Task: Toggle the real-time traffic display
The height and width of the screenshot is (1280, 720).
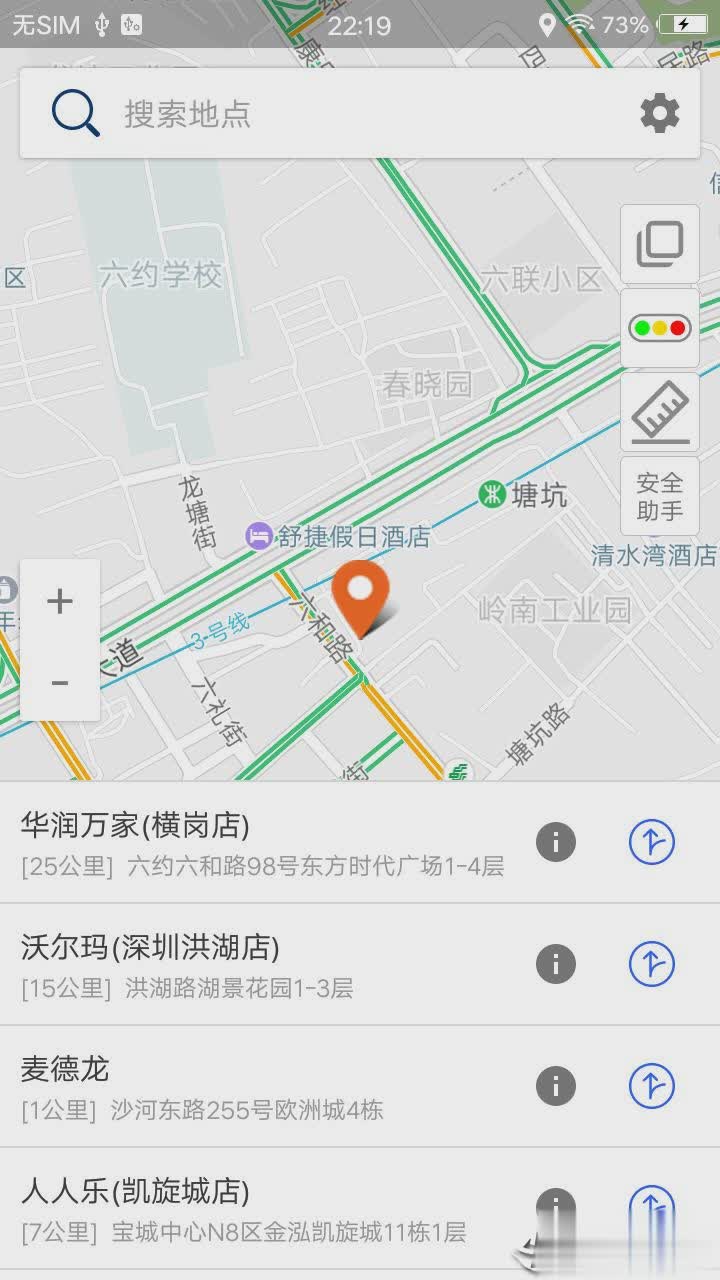Action: [659, 327]
